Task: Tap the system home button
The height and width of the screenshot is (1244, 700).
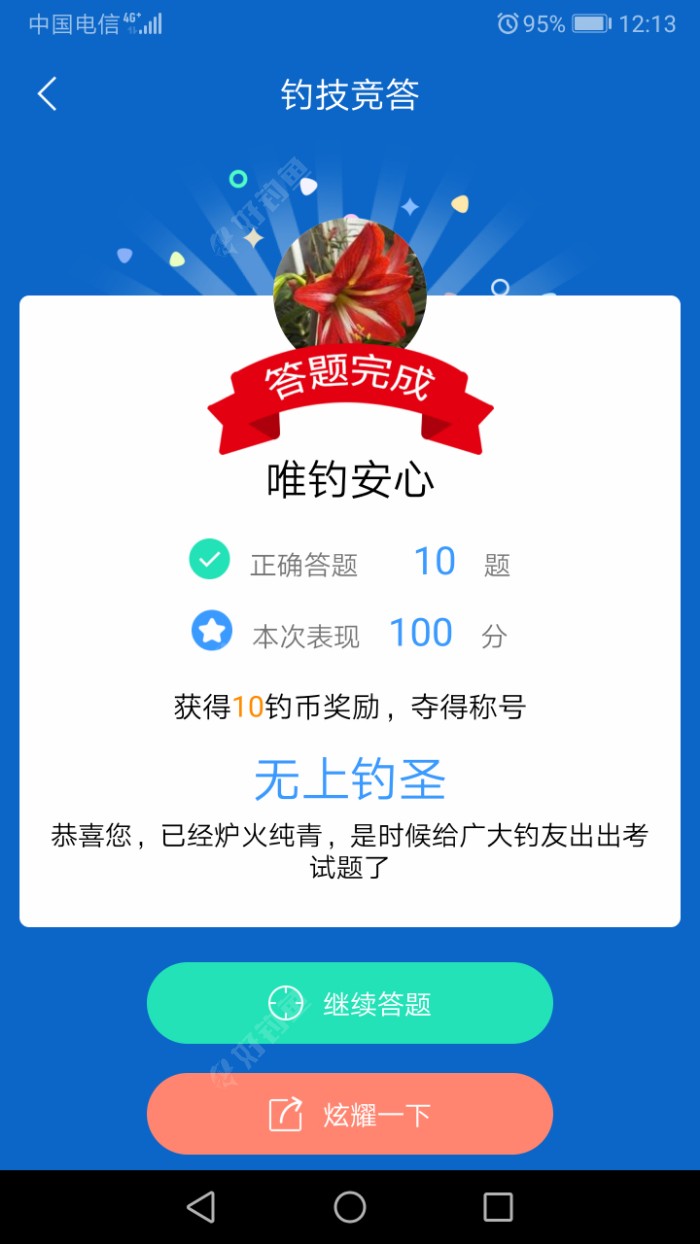Action: click(350, 1207)
